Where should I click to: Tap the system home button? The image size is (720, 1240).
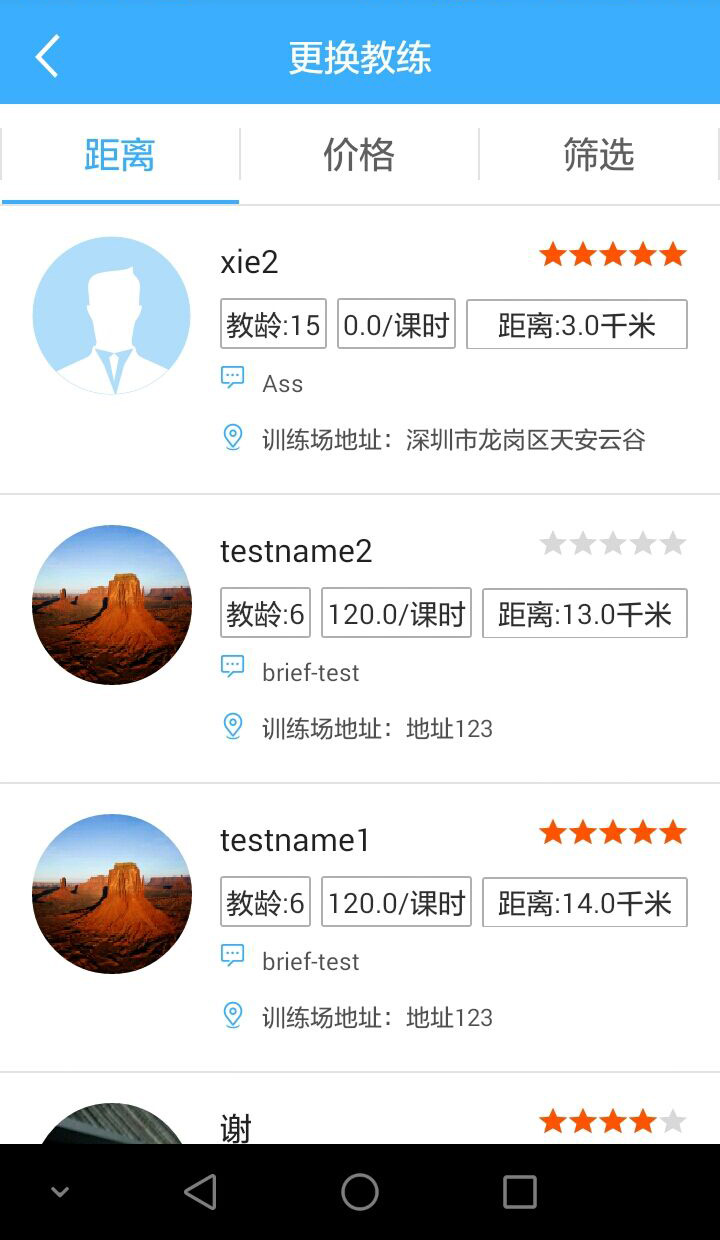pyautogui.click(x=360, y=1192)
